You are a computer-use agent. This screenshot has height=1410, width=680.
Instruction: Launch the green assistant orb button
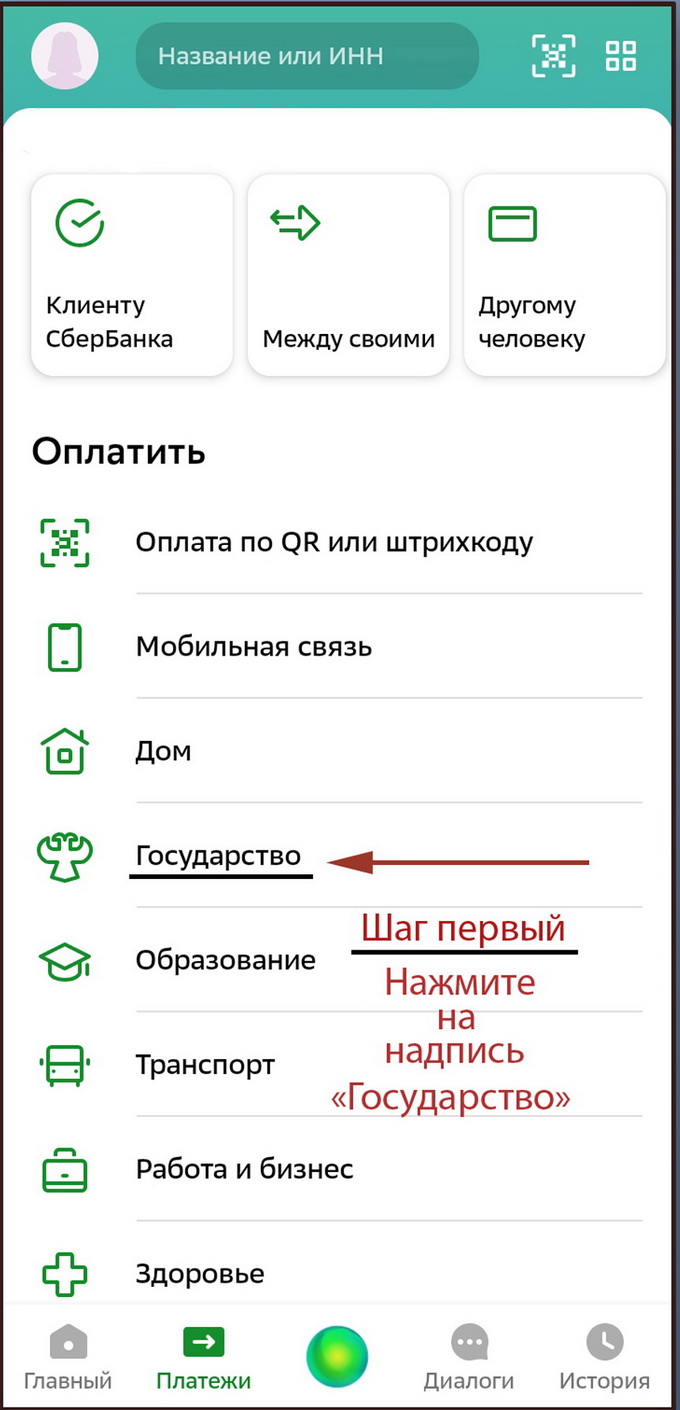[337, 1357]
